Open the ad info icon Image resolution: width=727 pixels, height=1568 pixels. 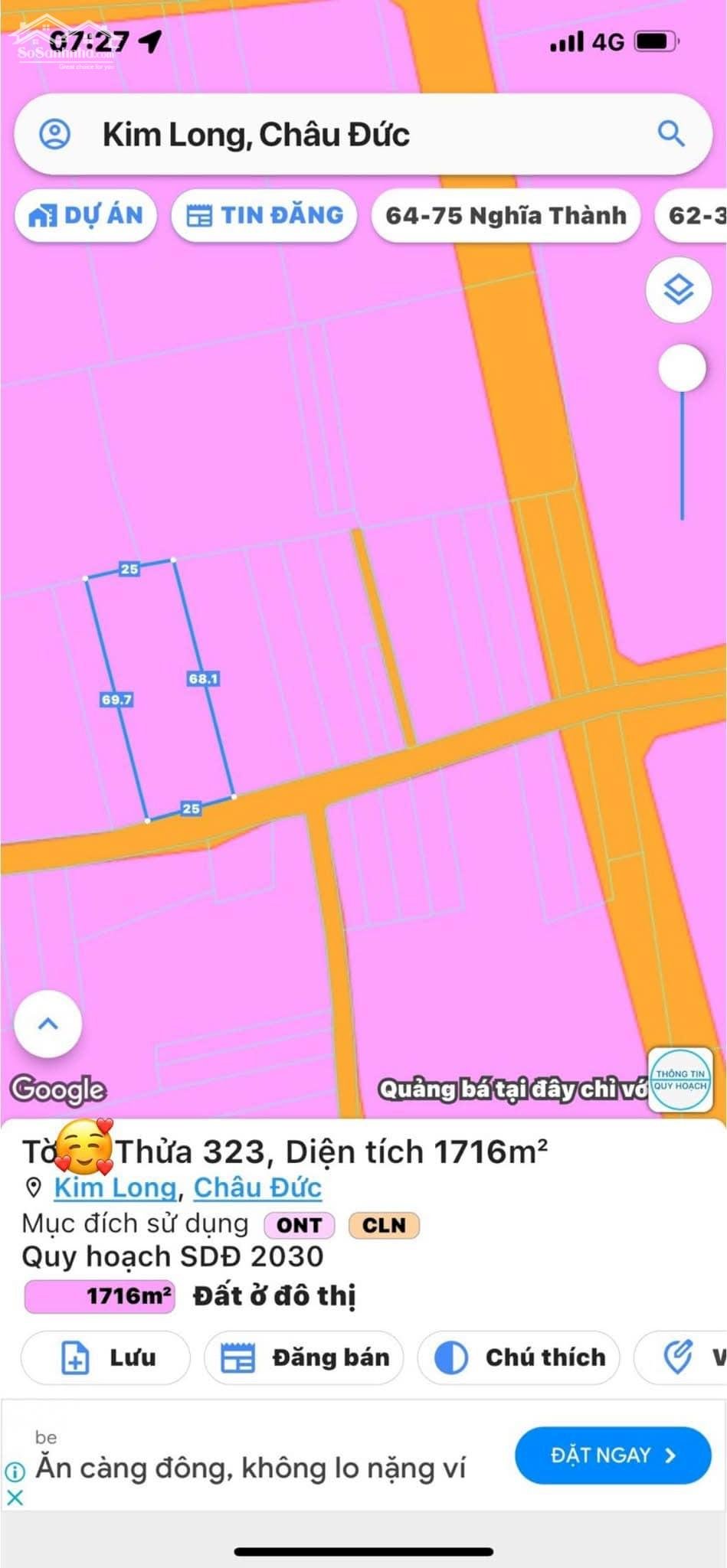15,1471
